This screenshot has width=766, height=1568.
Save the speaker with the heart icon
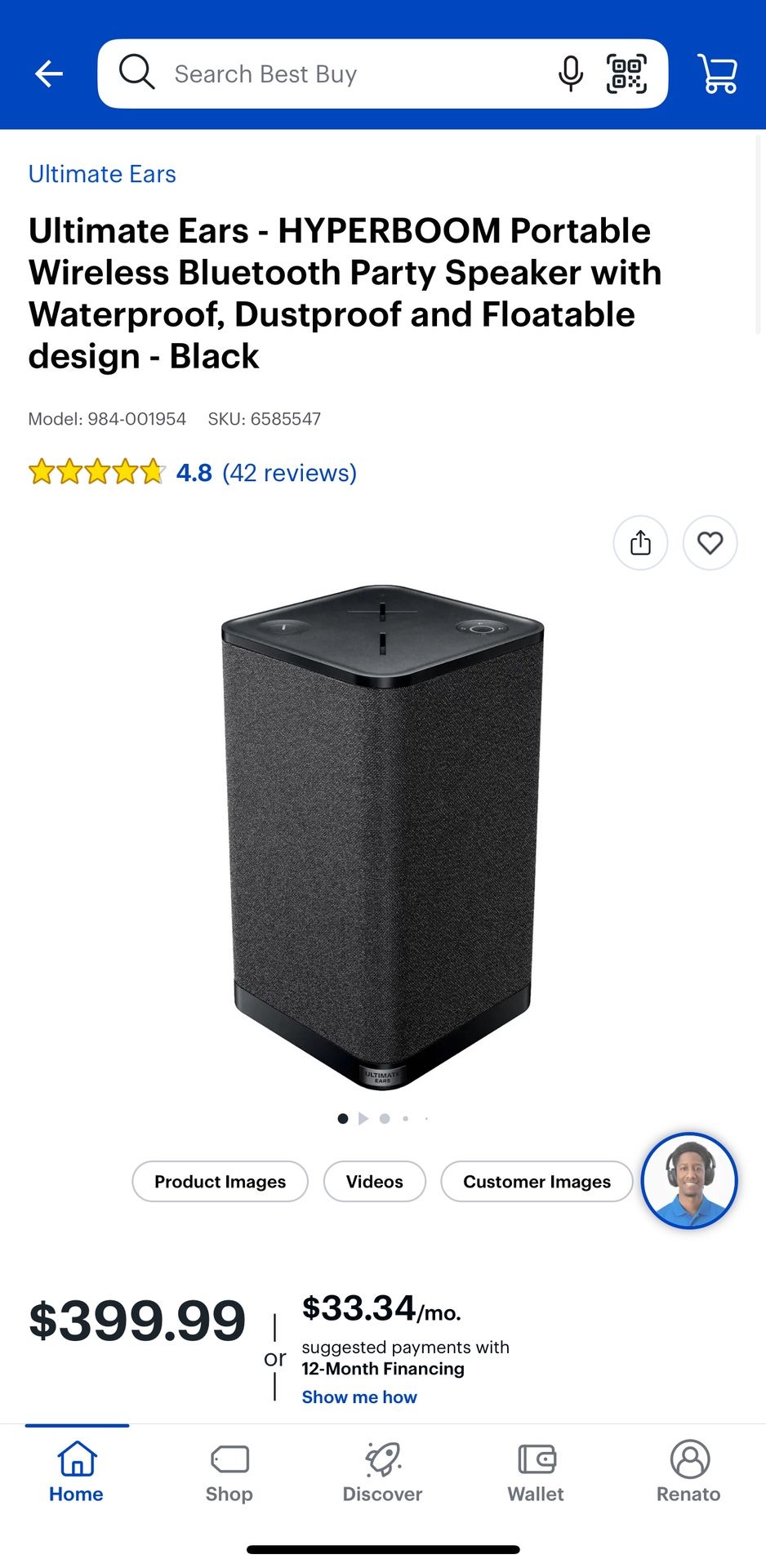[x=710, y=542]
